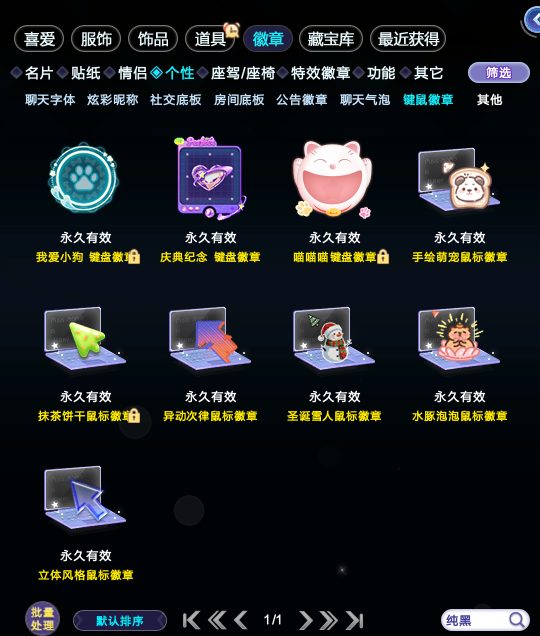The image size is (540, 636).
Task: Open the 喜爱 tab
Action: (39, 39)
